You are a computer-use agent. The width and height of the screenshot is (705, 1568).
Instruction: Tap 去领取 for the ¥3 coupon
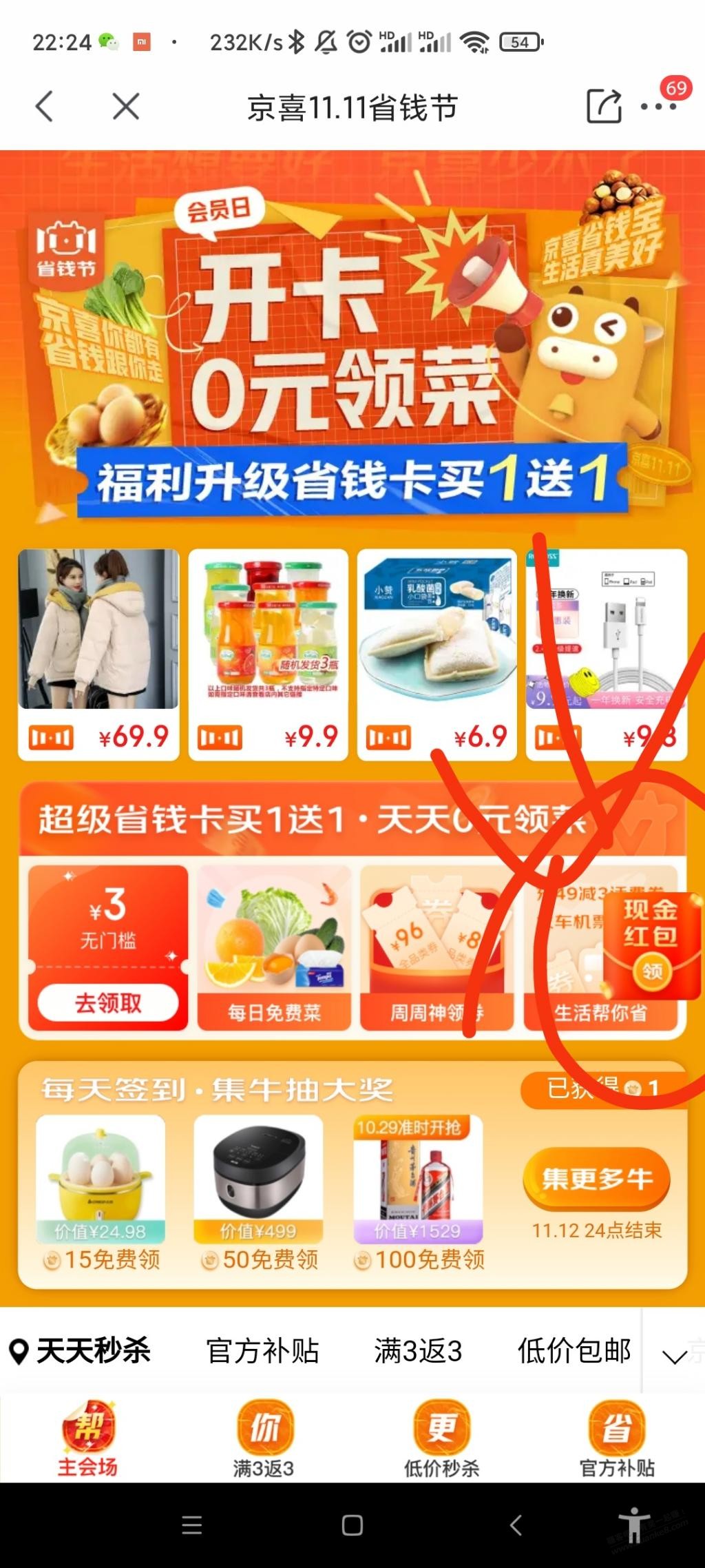click(x=108, y=1002)
